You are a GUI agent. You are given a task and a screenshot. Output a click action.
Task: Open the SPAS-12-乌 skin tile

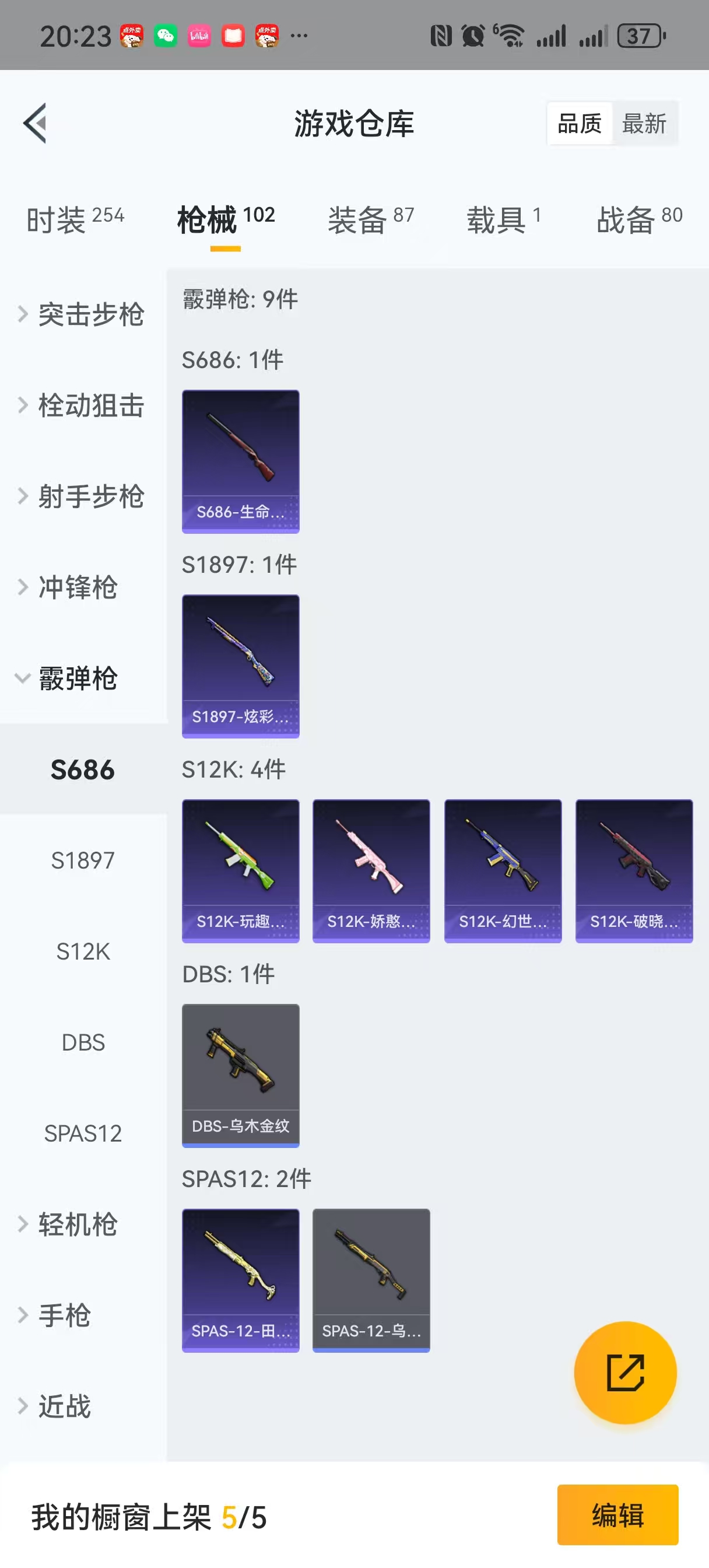(x=371, y=1280)
